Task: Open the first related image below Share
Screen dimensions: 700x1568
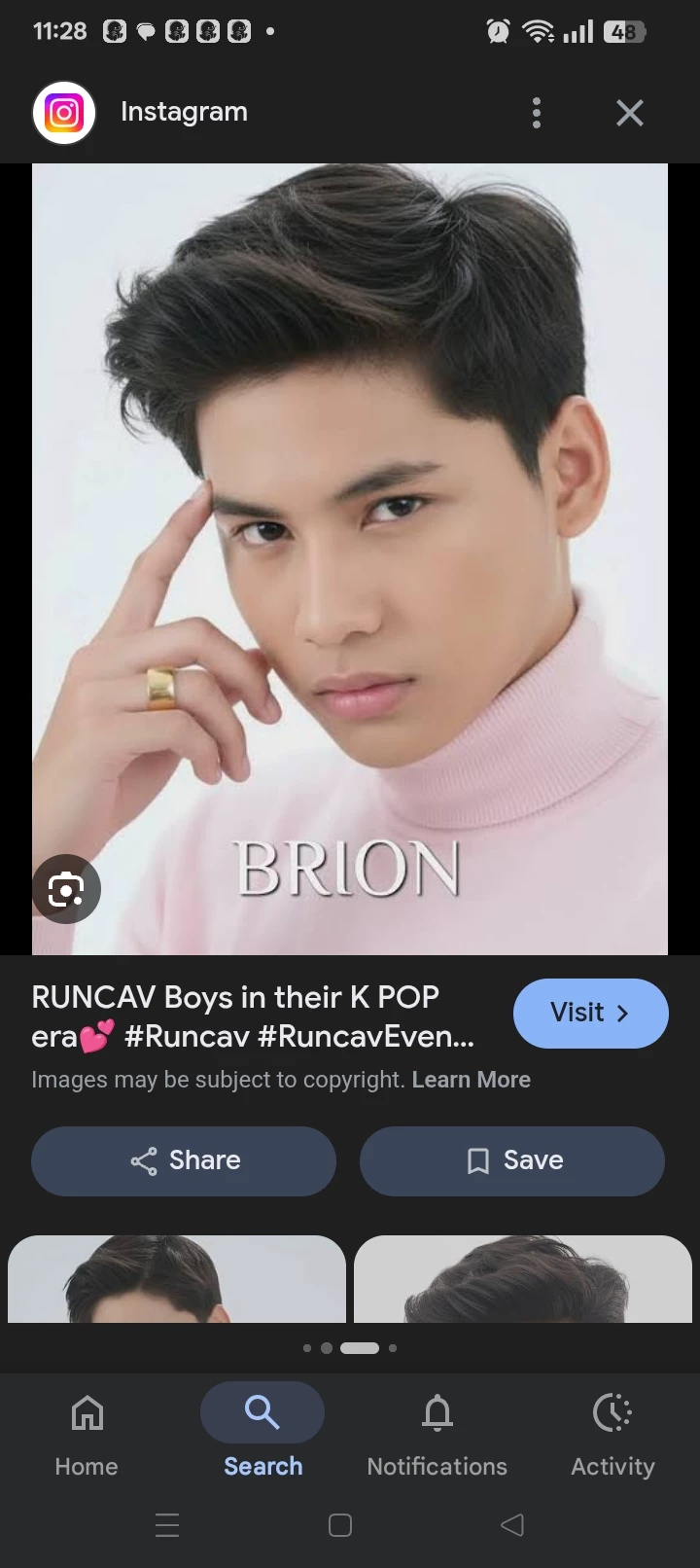Action: point(177,1279)
